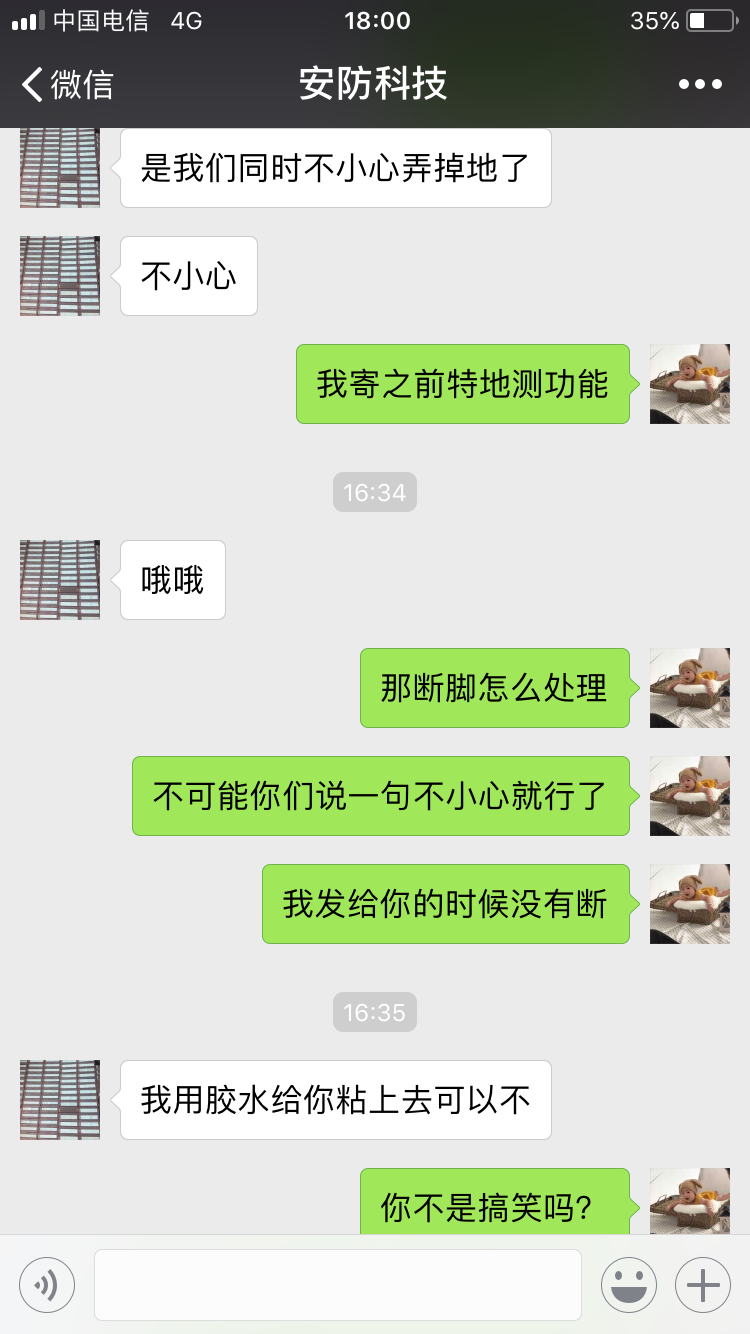Open the emoji sticker panel

(628, 1284)
